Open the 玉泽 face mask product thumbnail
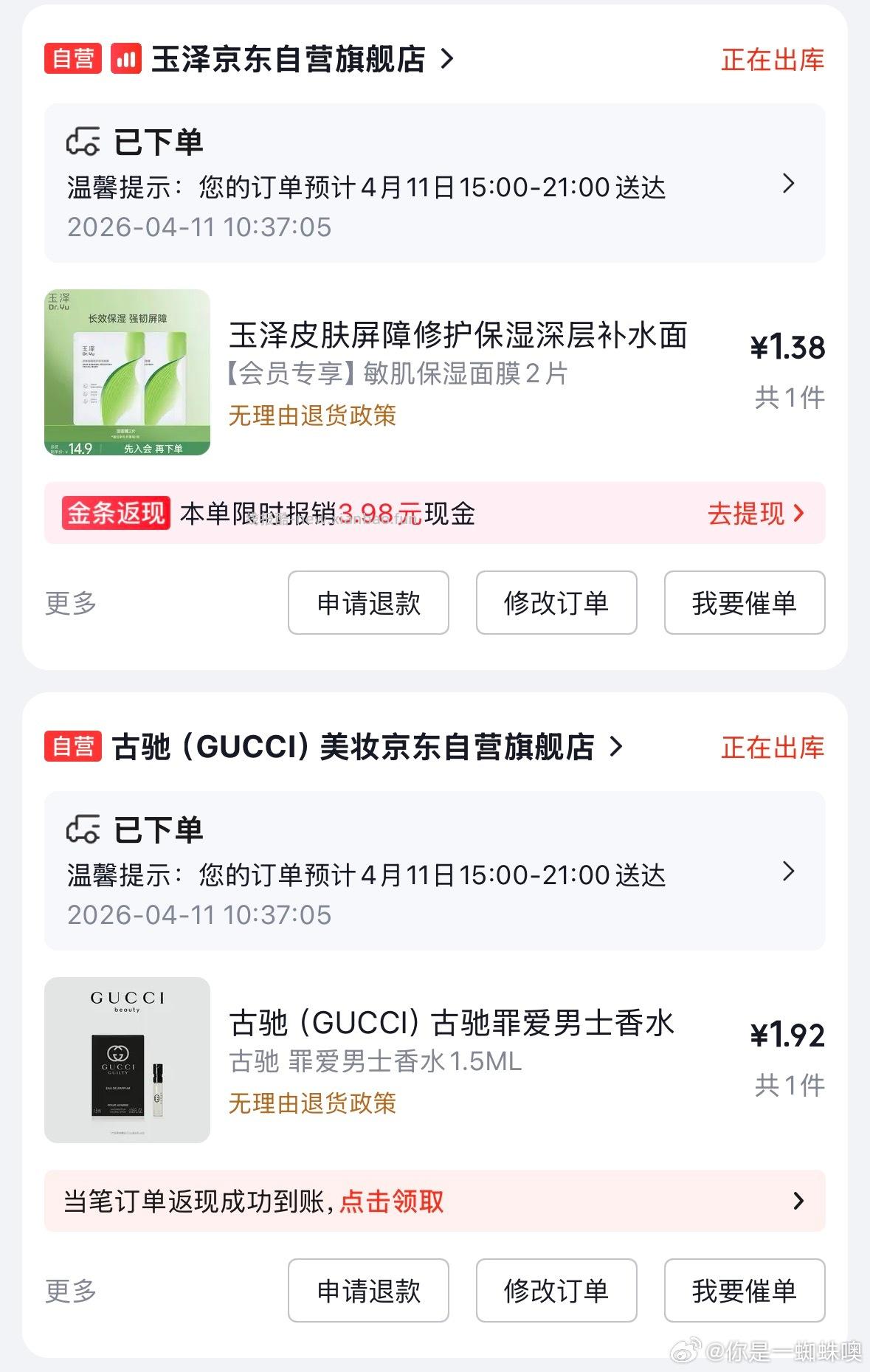This screenshot has height=1372, width=870. [125, 371]
